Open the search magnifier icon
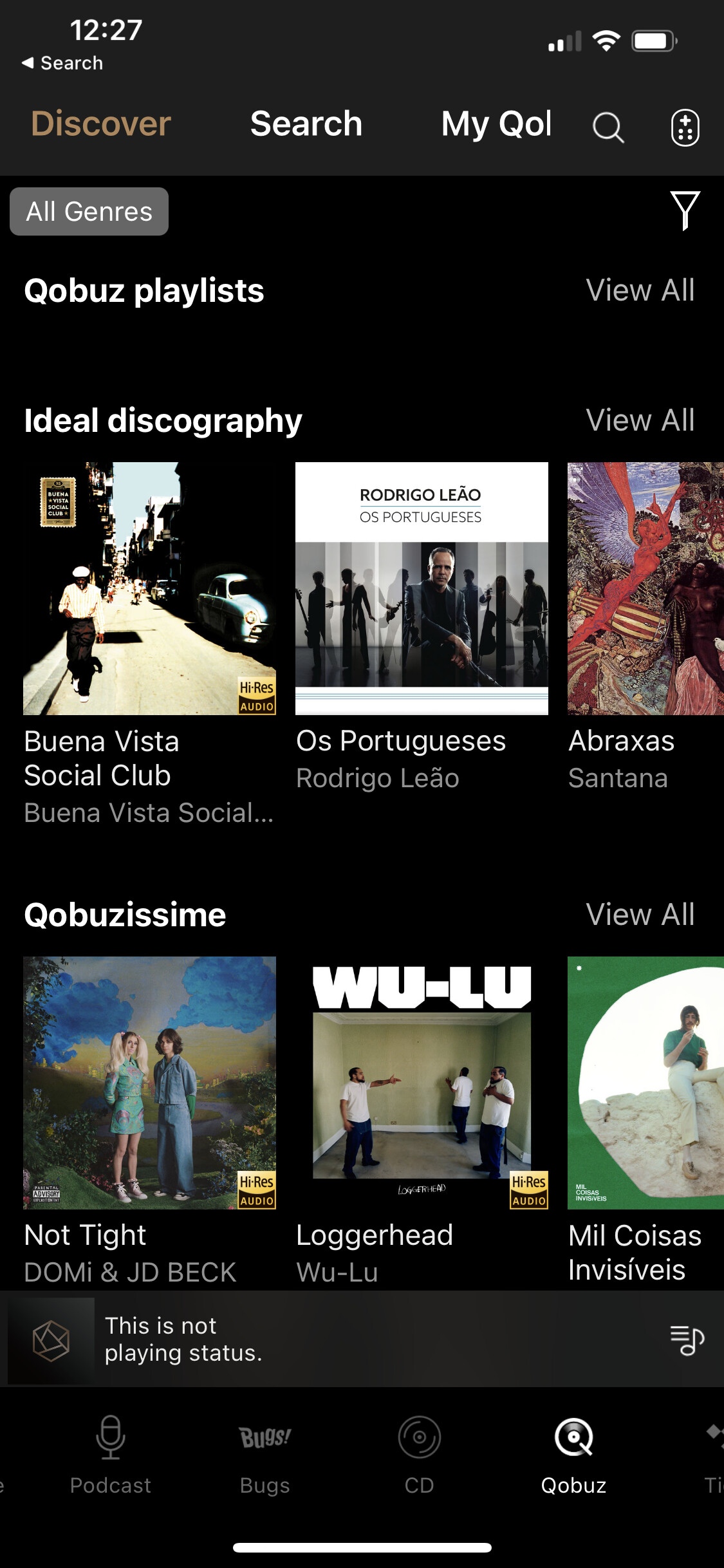The width and height of the screenshot is (724, 1568). pyautogui.click(x=608, y=127)
